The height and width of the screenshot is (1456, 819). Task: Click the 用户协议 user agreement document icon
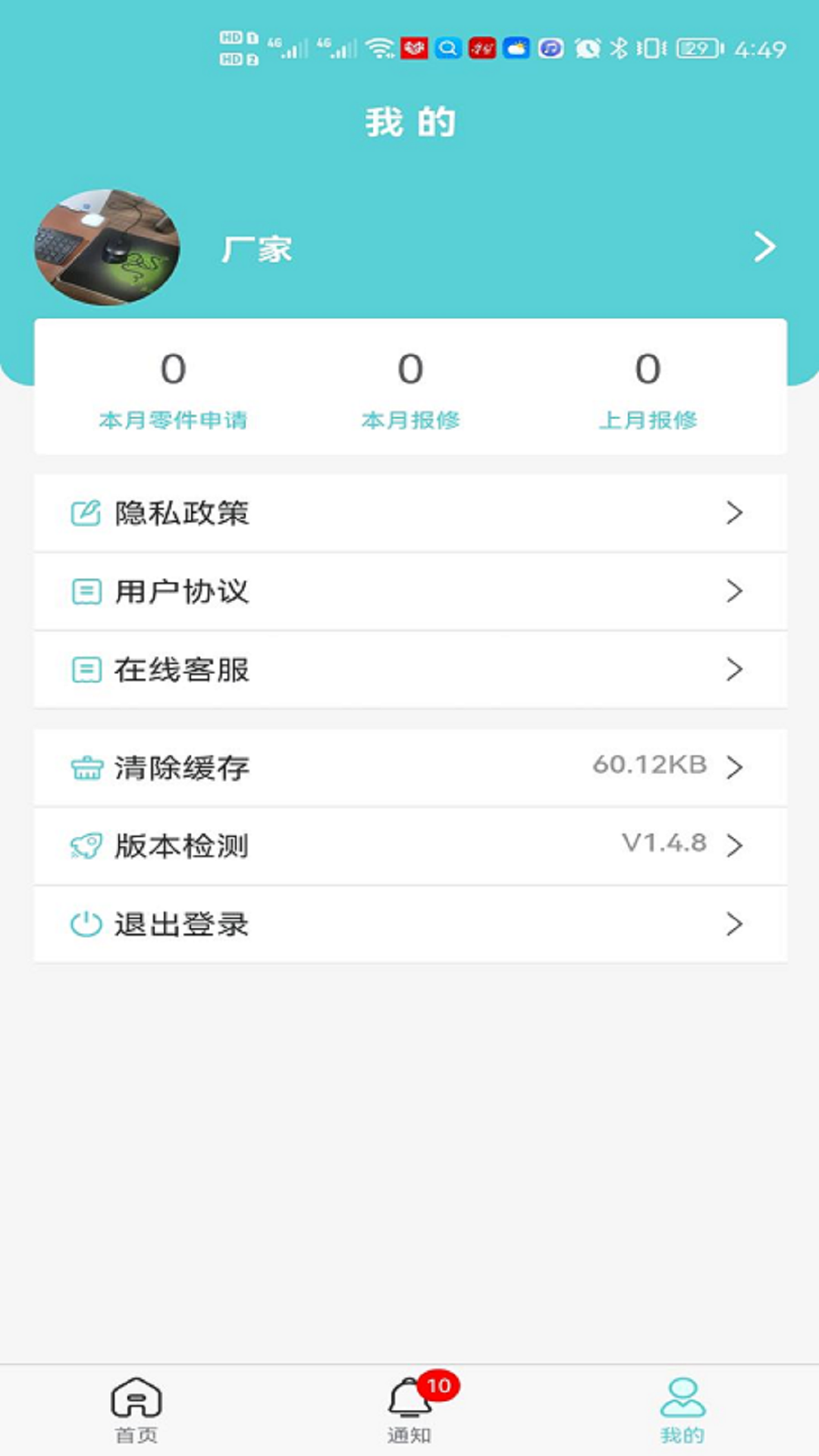pos(86,591)
